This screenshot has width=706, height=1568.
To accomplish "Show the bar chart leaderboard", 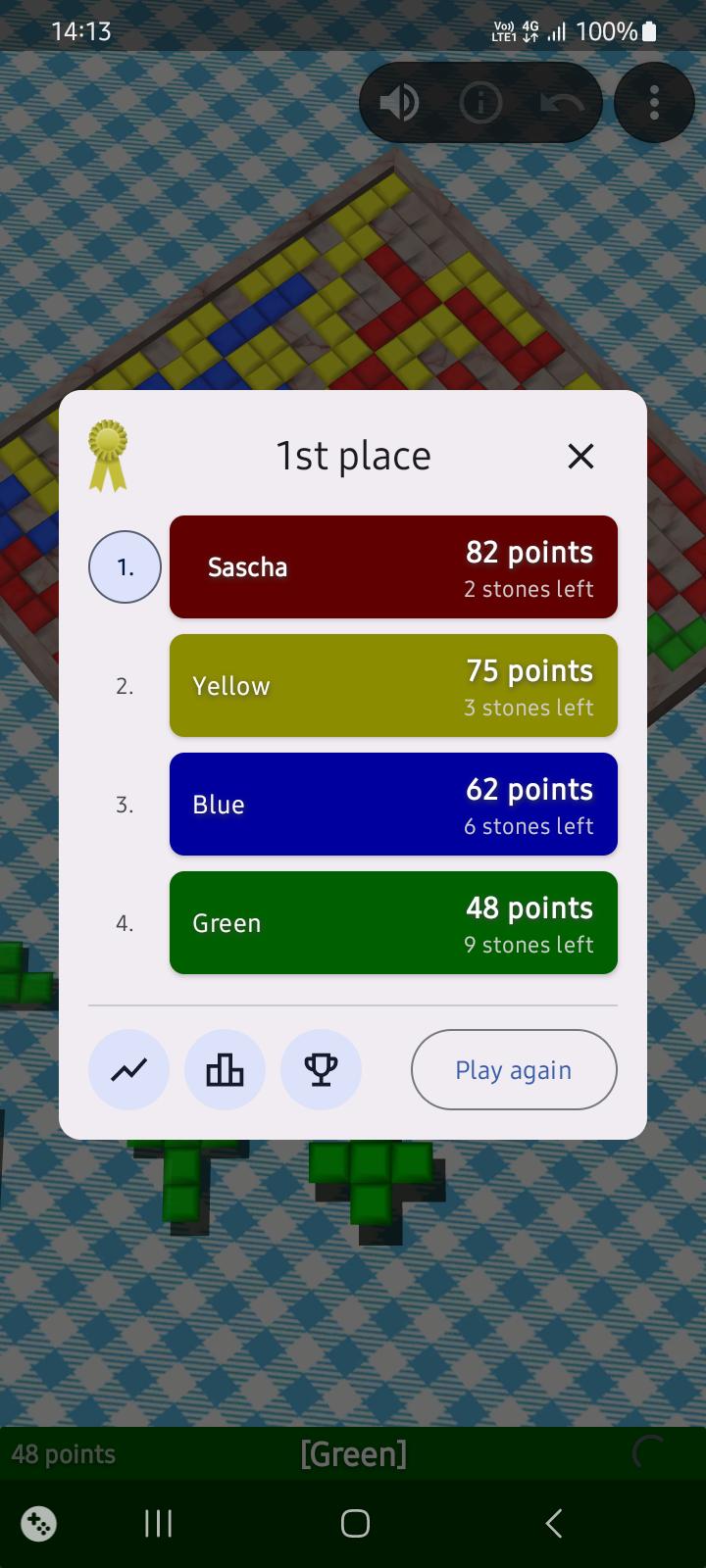I will [x=225, y=1069].
